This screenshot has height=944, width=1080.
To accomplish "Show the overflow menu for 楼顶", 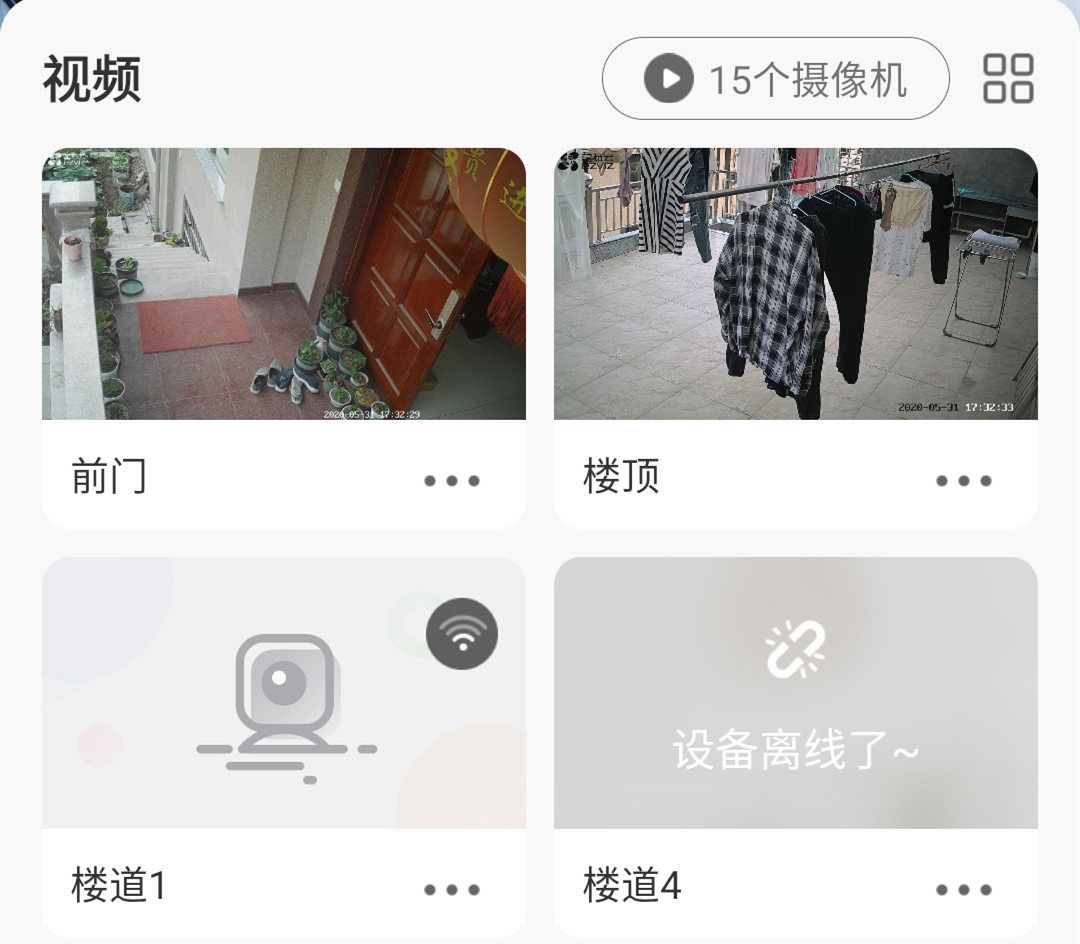I will [964, 480].
